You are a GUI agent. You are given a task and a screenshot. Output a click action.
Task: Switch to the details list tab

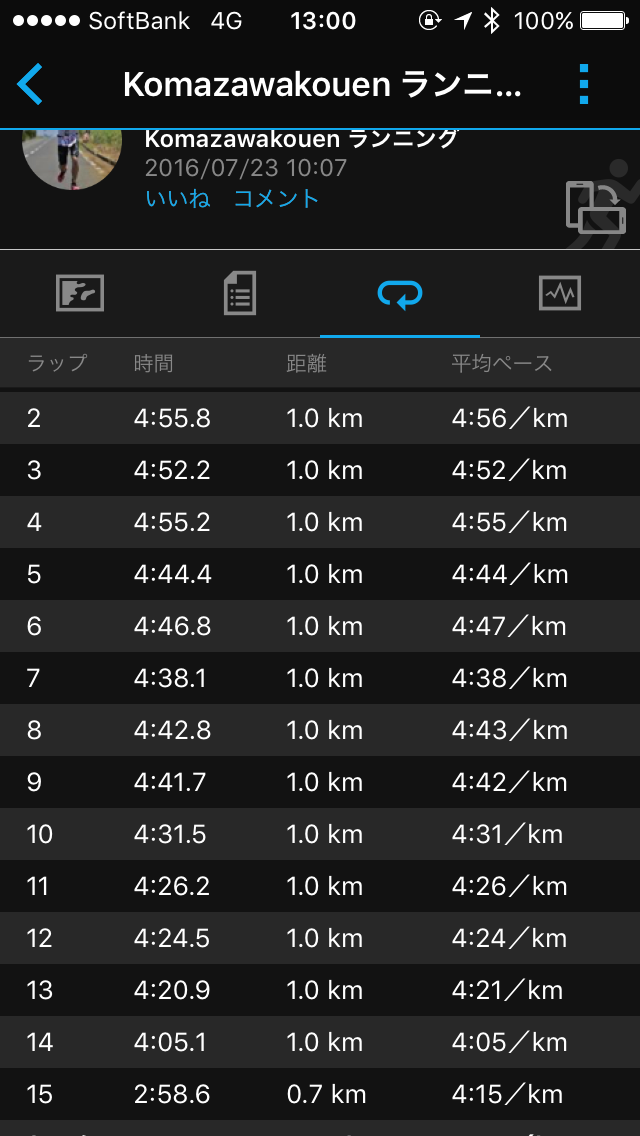(x=240, y=294)
